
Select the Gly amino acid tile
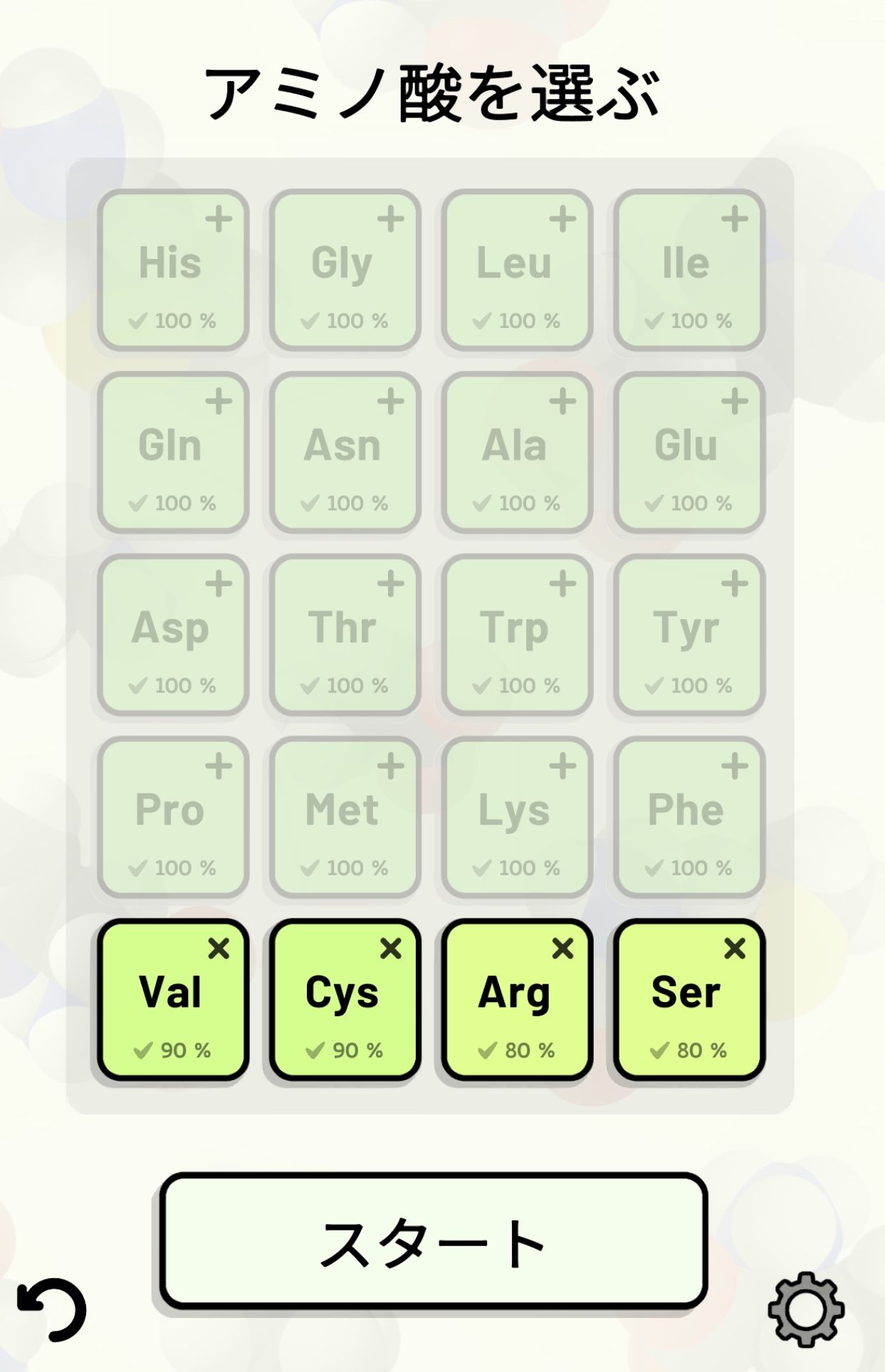point(345,270)
